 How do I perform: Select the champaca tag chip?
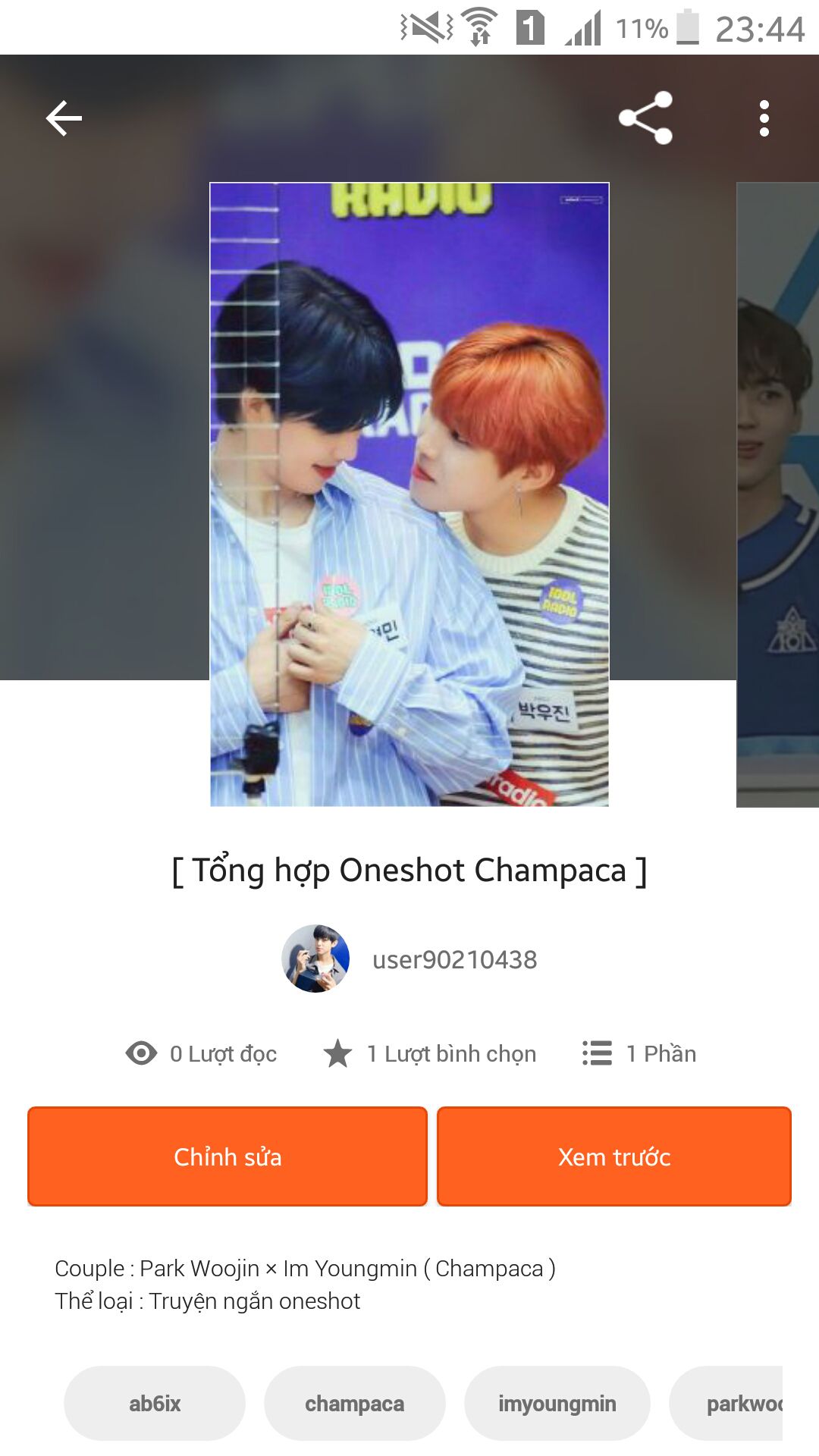354,1404
